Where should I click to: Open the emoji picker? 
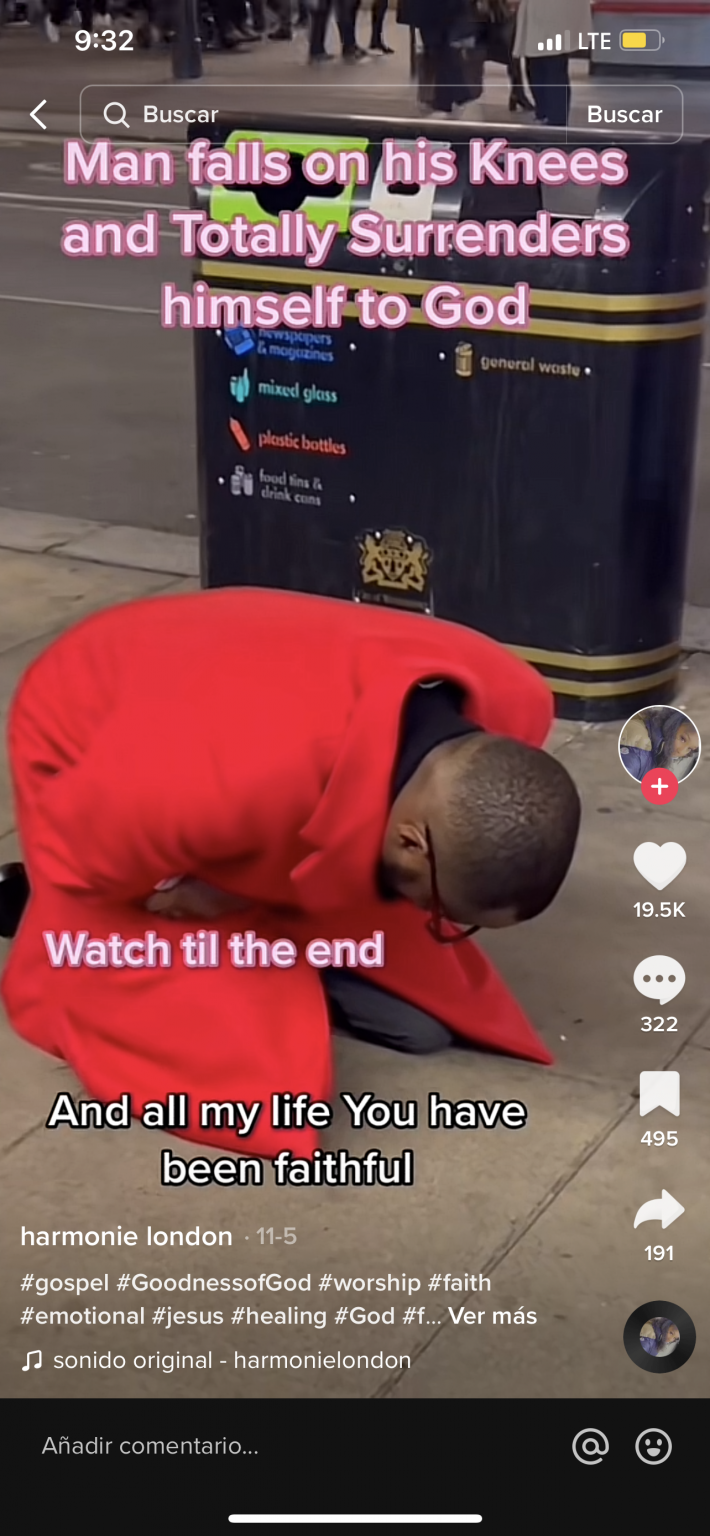[x=653, y=1446]
